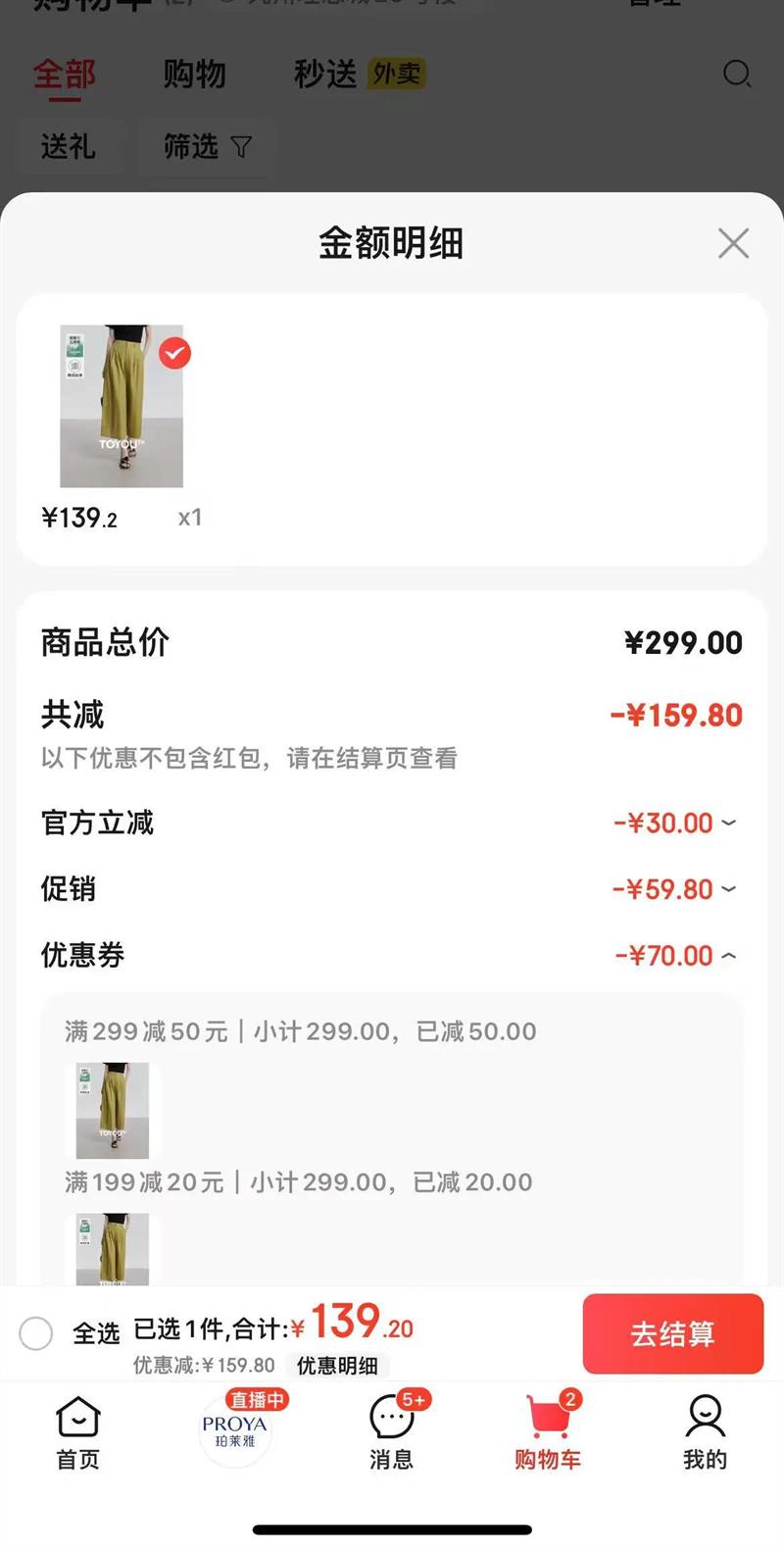Switch to the 我的 profile tab
The width and height of the screenshot is (784, 1551).
coord(705,1432)
